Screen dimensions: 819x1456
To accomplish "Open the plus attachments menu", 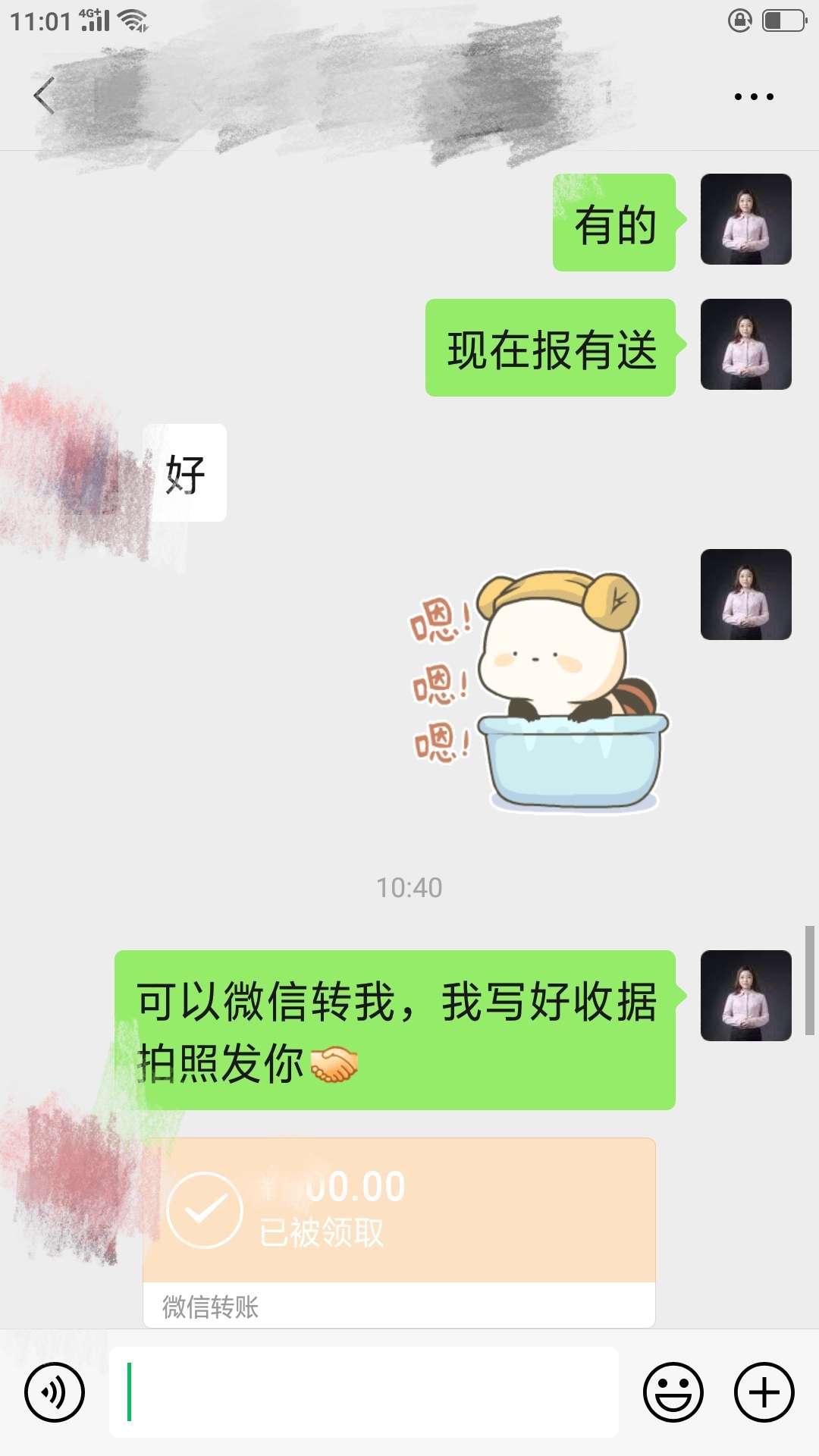I will (764, 1392).
